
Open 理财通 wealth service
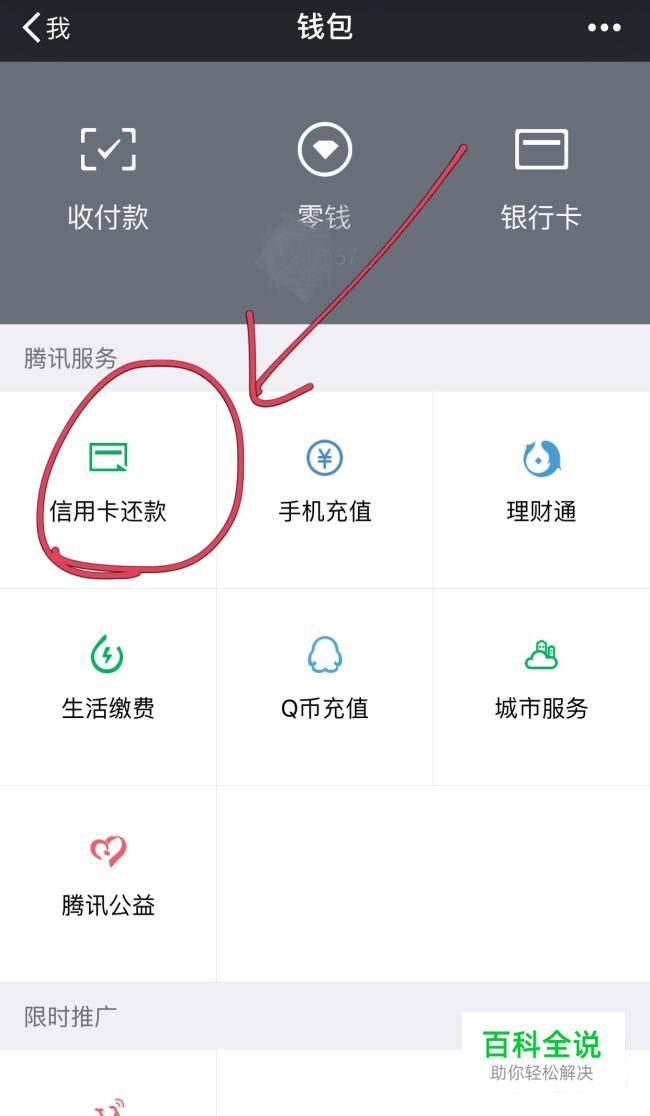(x=541, y=490)
